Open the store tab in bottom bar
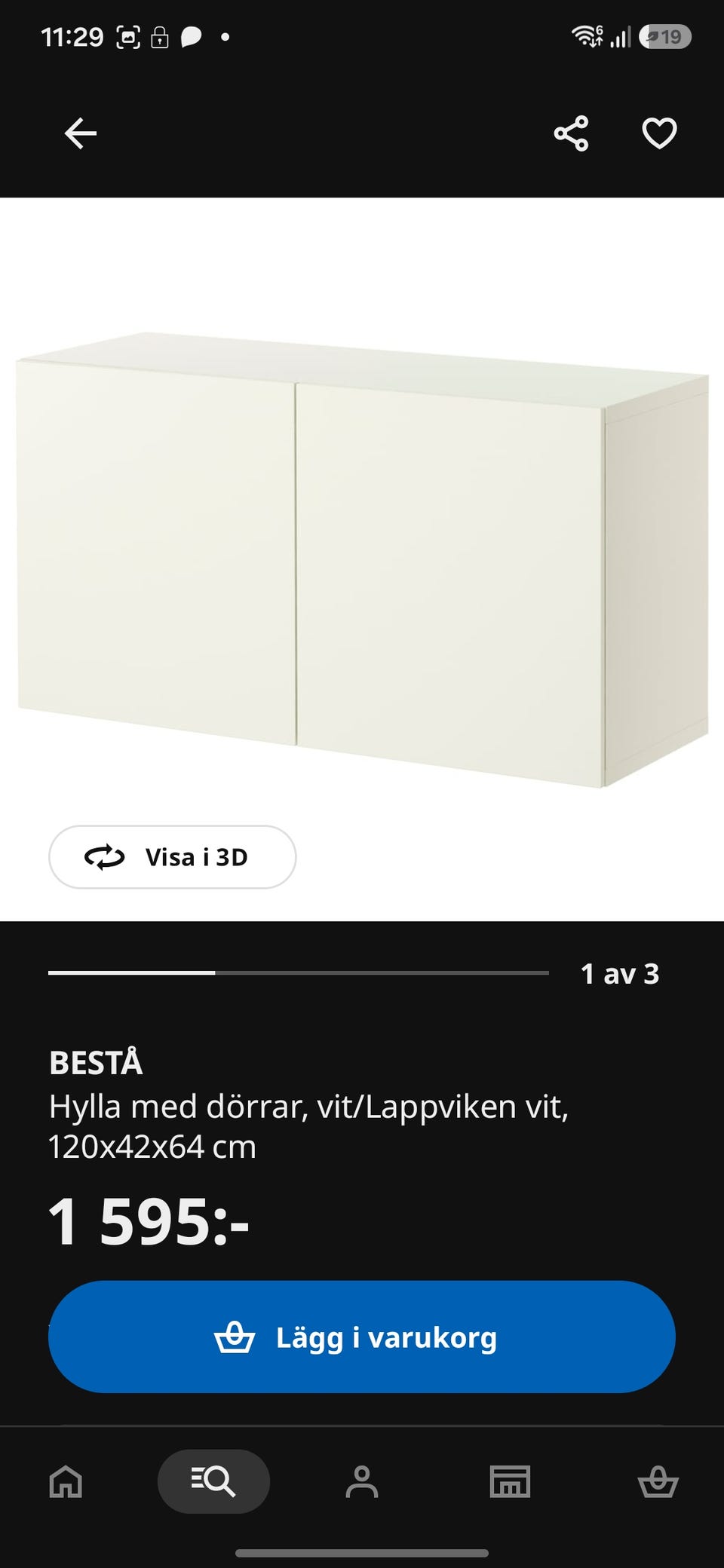This screenshot has height=1568, width=724. 511,1482
